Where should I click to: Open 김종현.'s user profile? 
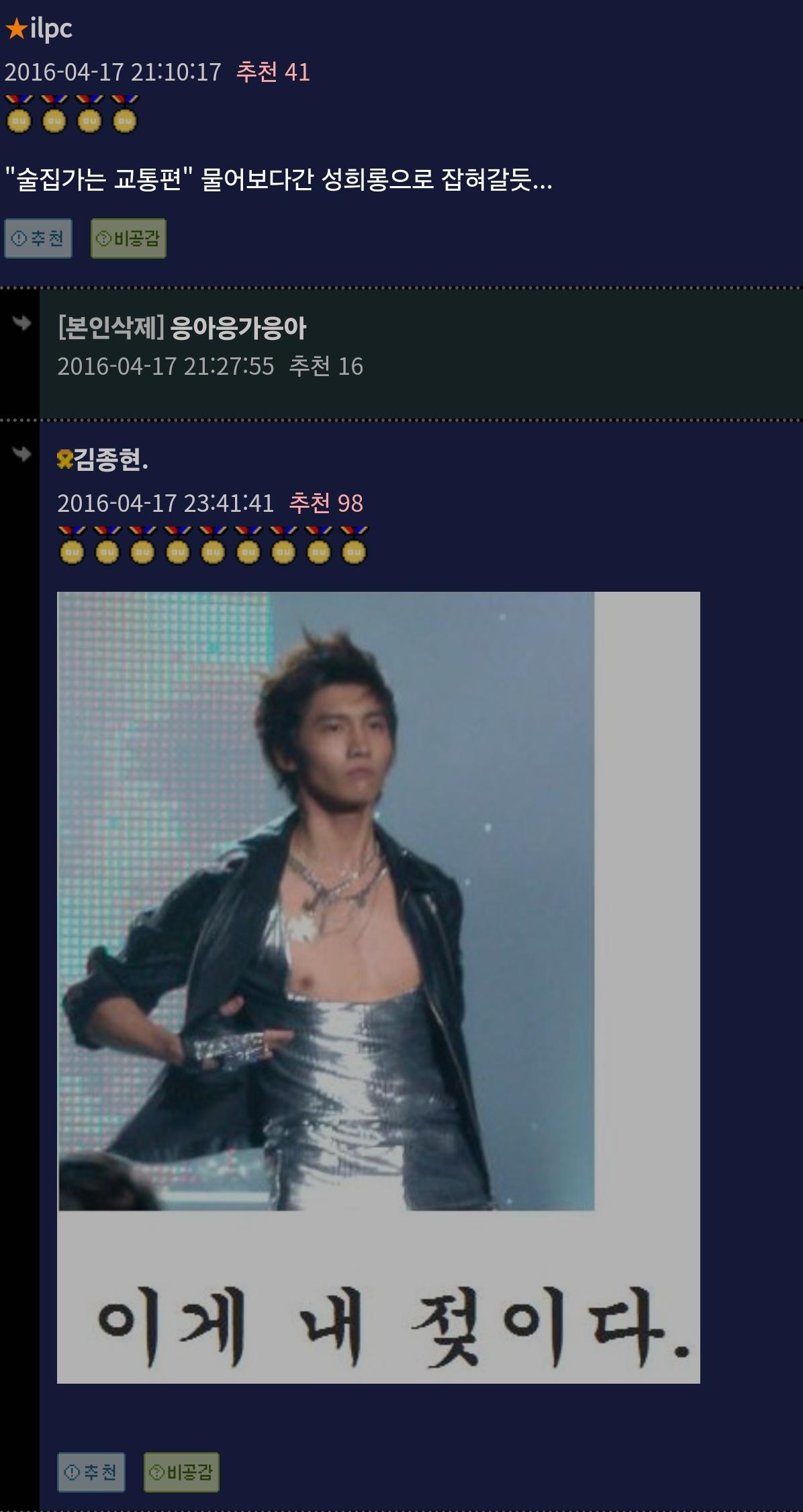click(109, 459)
